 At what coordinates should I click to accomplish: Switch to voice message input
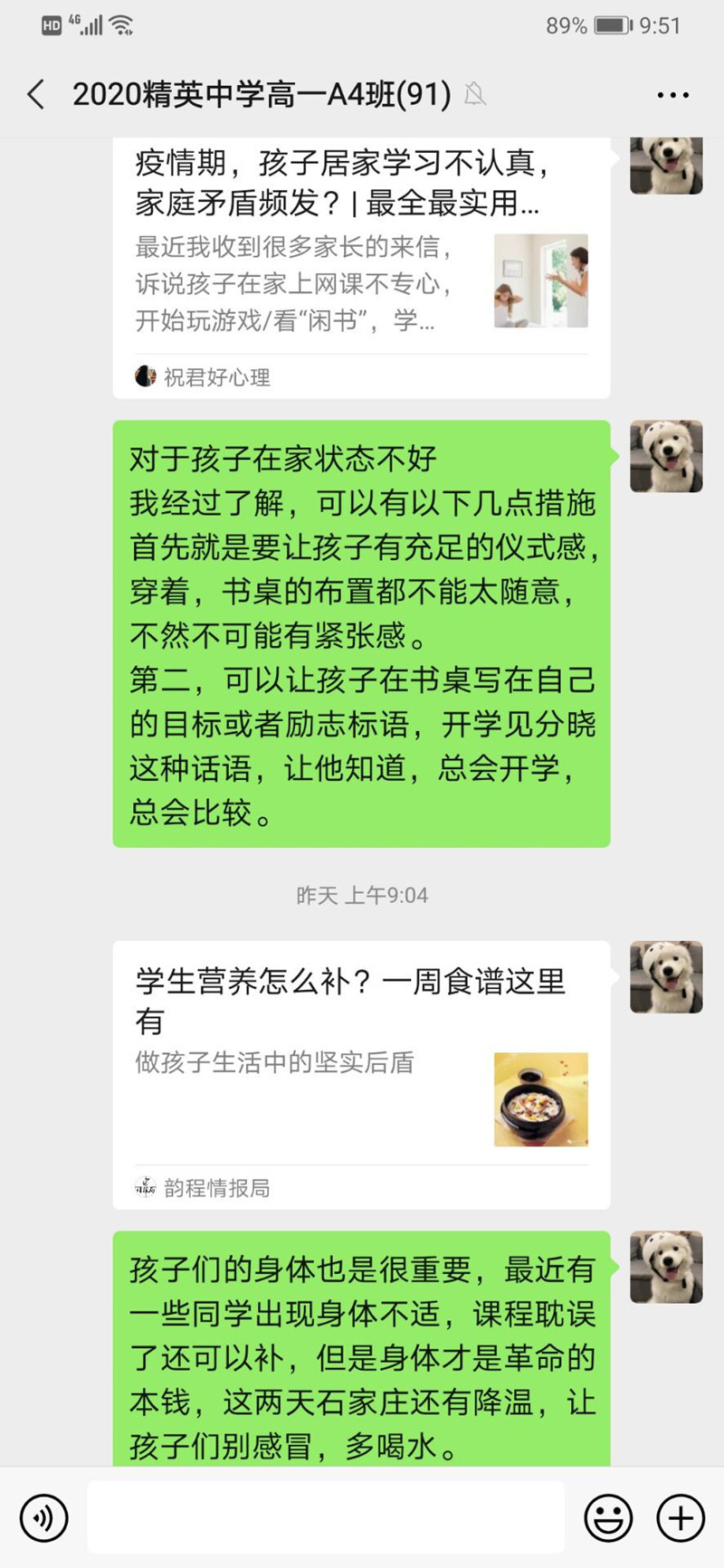point(43,1517)
